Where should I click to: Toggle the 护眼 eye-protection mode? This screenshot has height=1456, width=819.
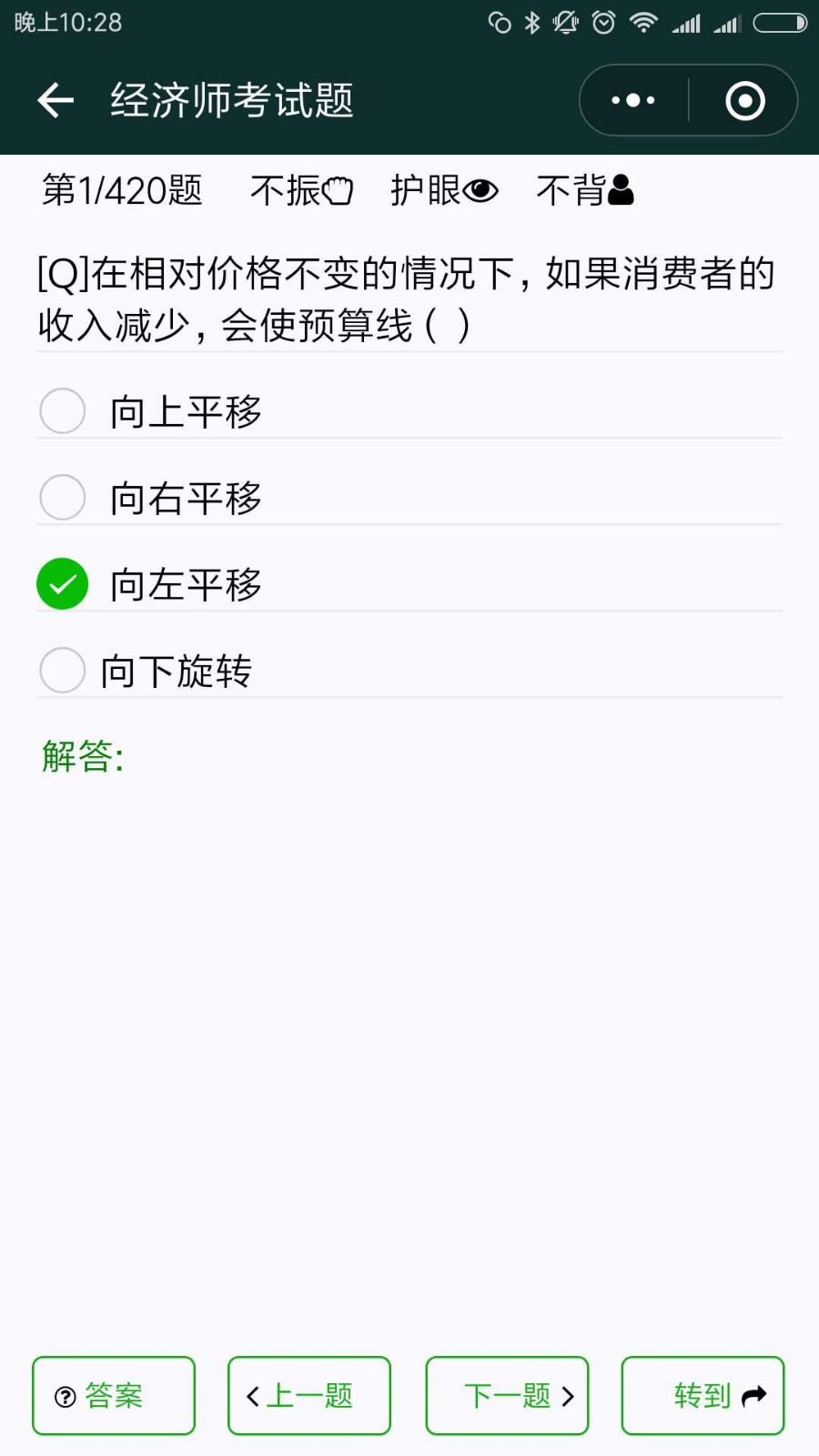pos(444,190)
